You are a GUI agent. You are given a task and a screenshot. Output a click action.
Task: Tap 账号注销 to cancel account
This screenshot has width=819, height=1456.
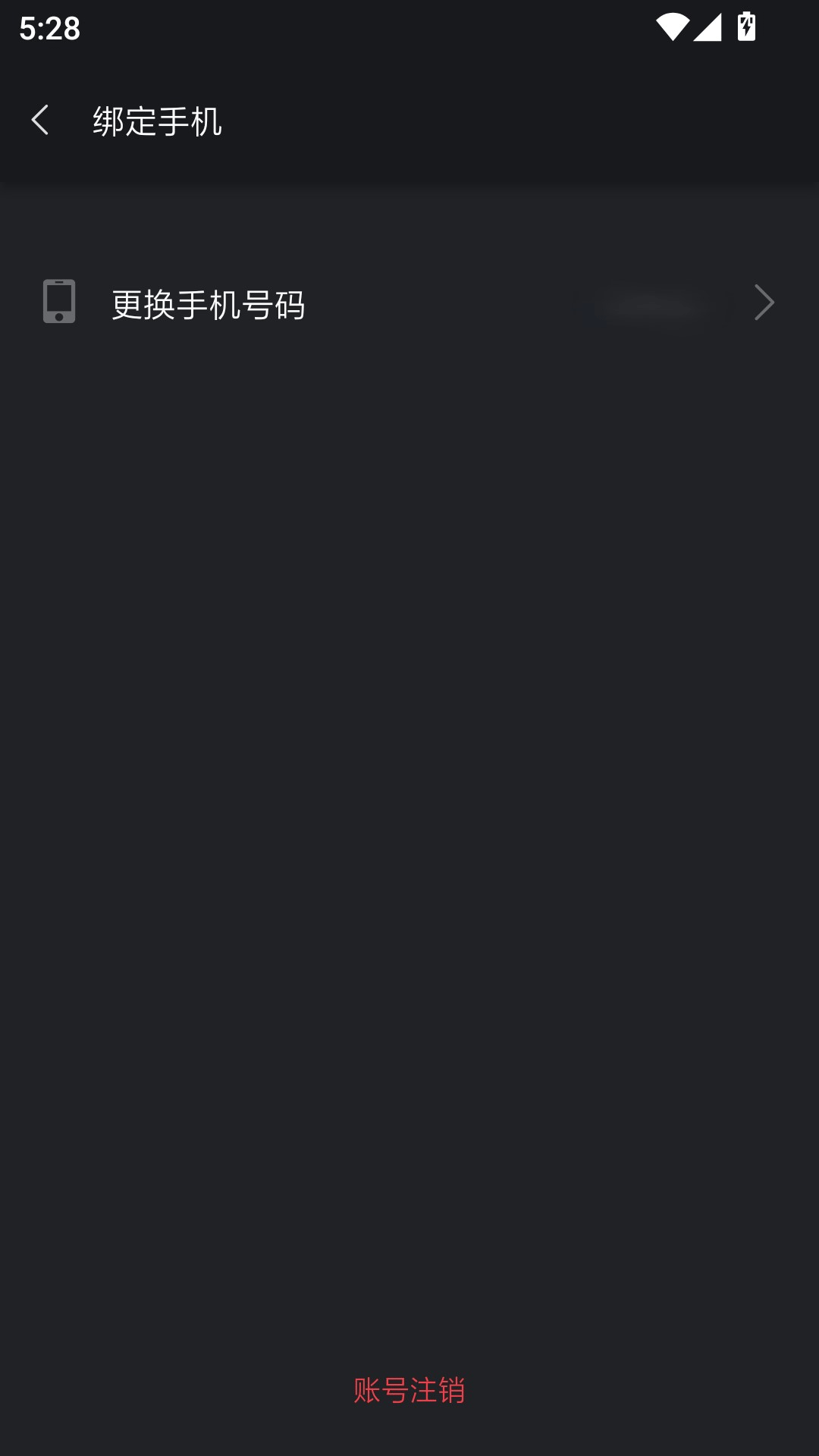(409, 1390)
